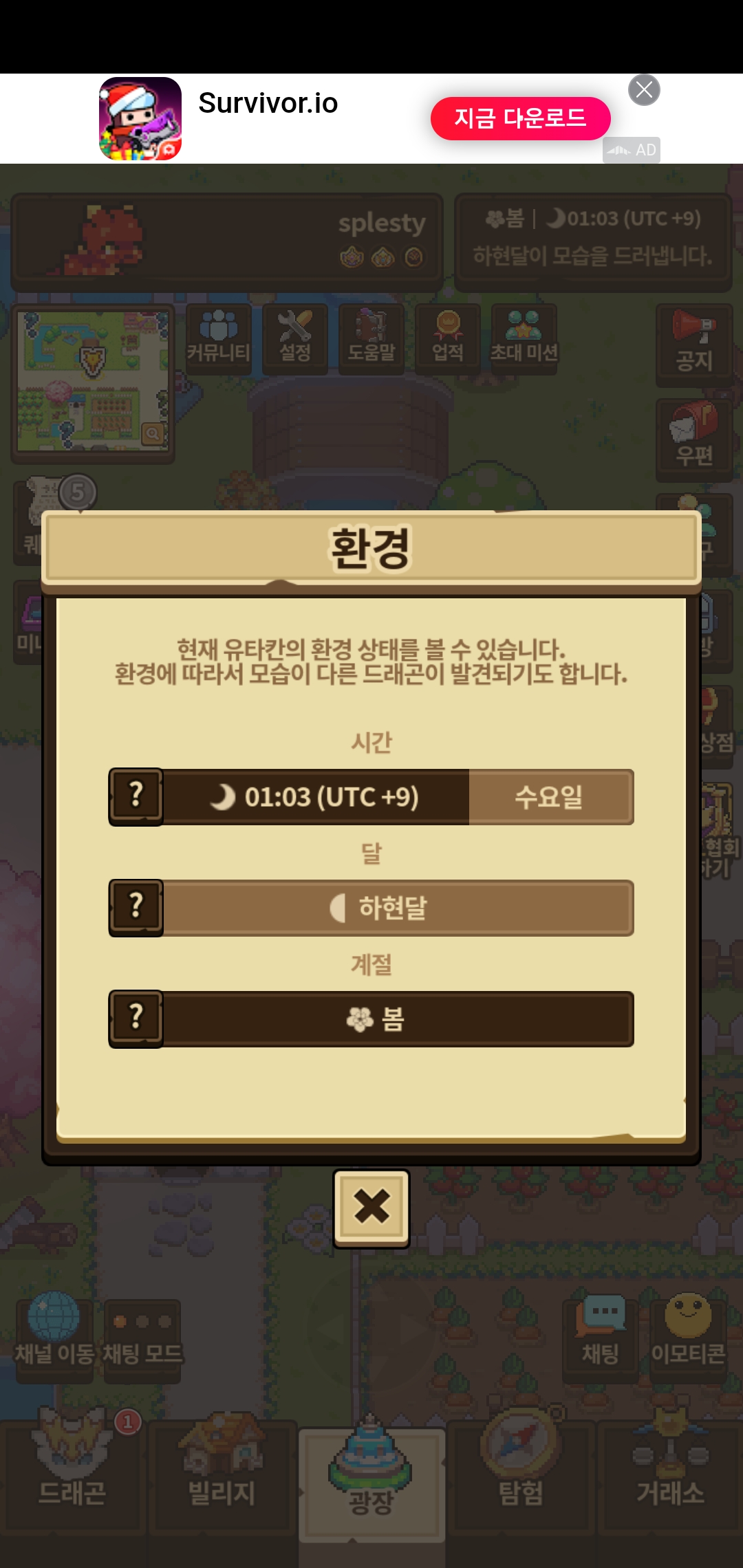Close the 환경 dialog with the X button
Viewport: 743px width, 1568px height.
371,1208
